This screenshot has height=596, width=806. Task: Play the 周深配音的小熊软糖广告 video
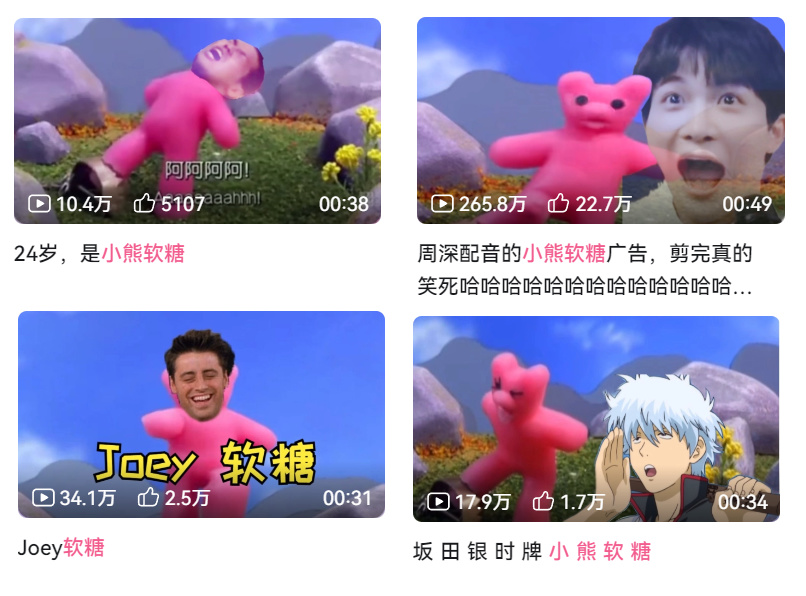pos(600,120)
